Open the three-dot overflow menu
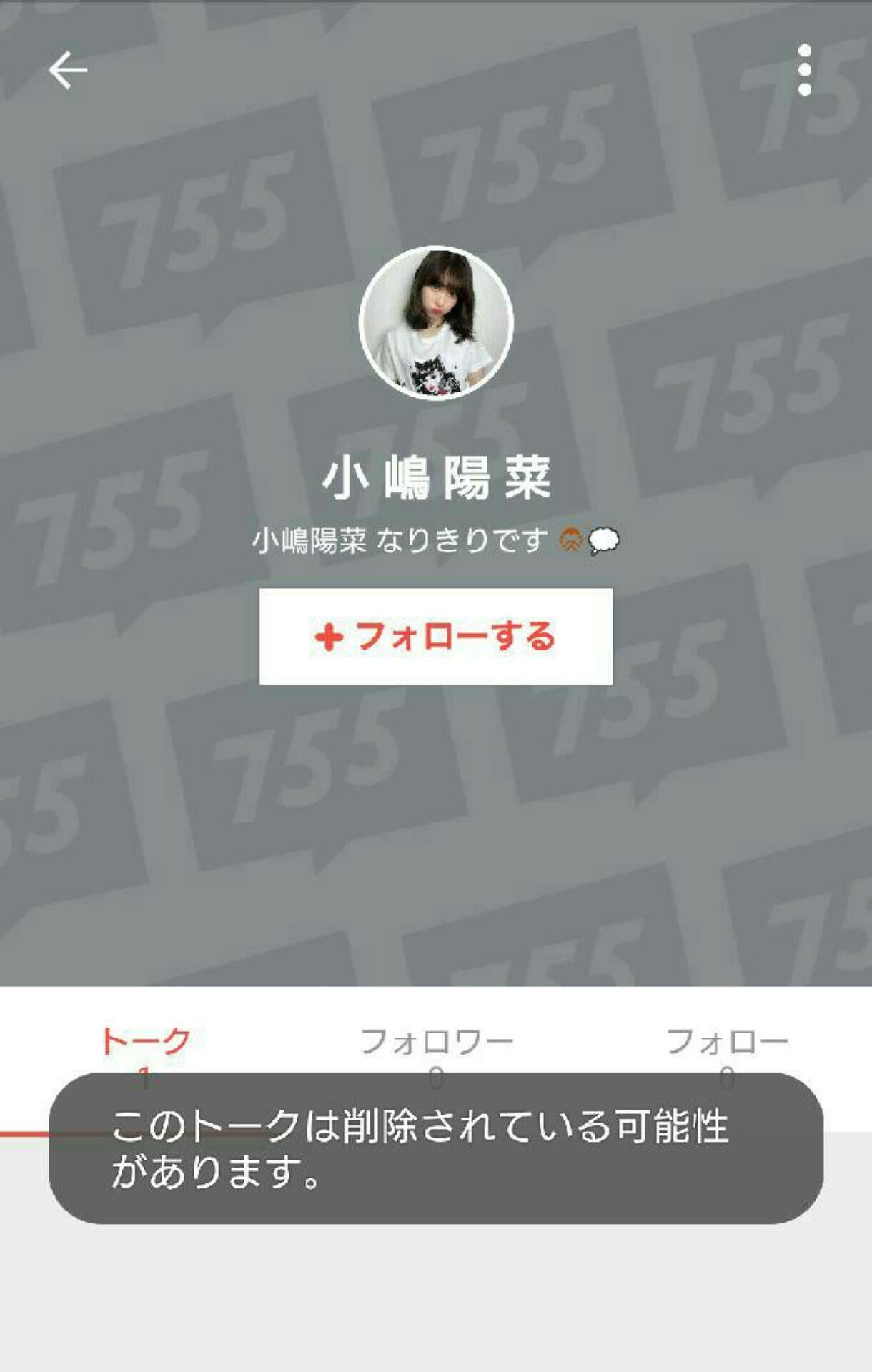The image size is (872, 1372). (x=806, y=69)
